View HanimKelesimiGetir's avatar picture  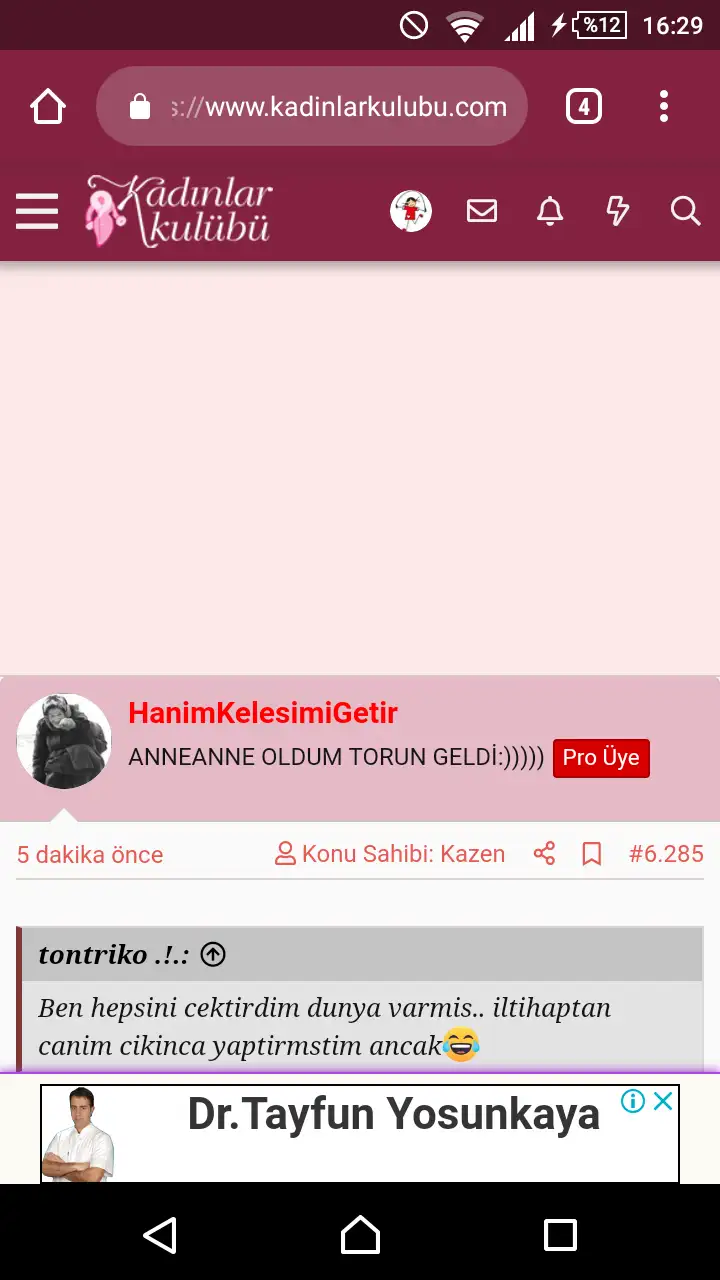[64, 741]
